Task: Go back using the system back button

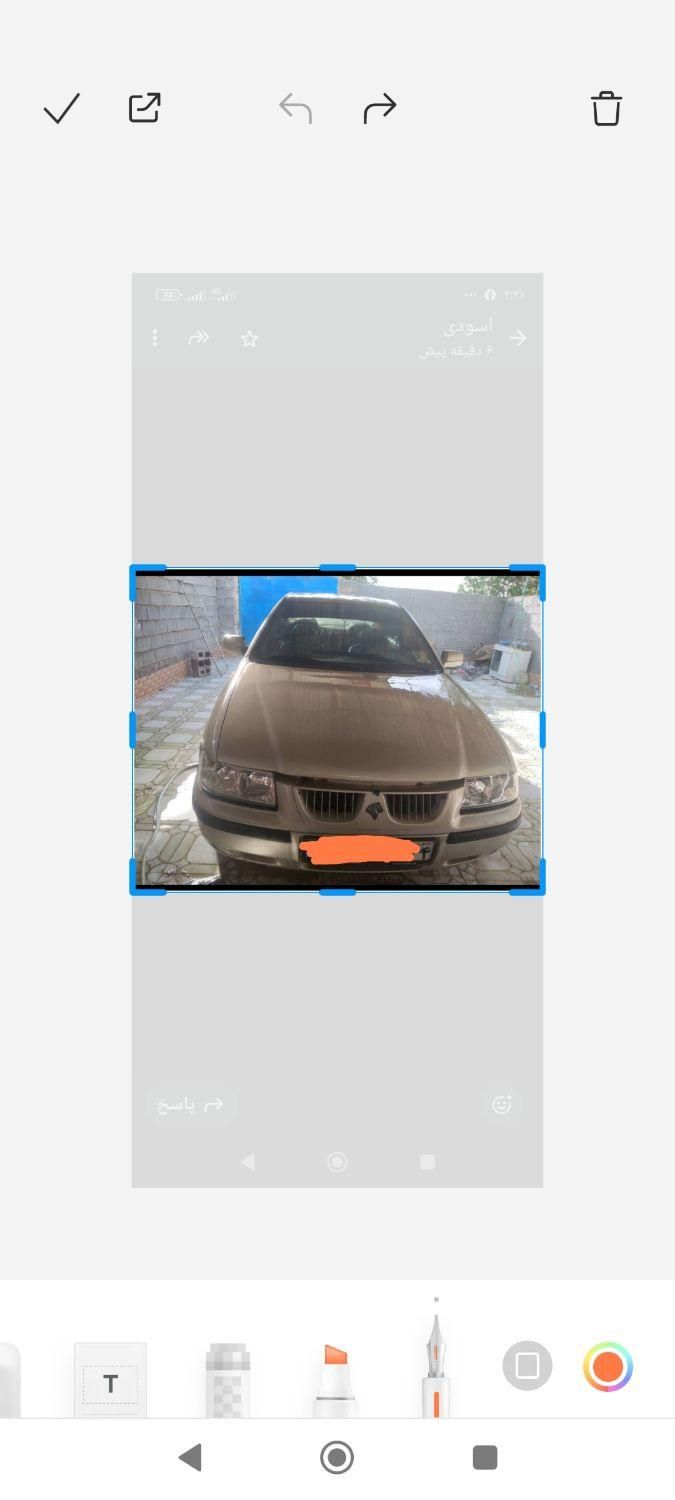Action: 190,1457
